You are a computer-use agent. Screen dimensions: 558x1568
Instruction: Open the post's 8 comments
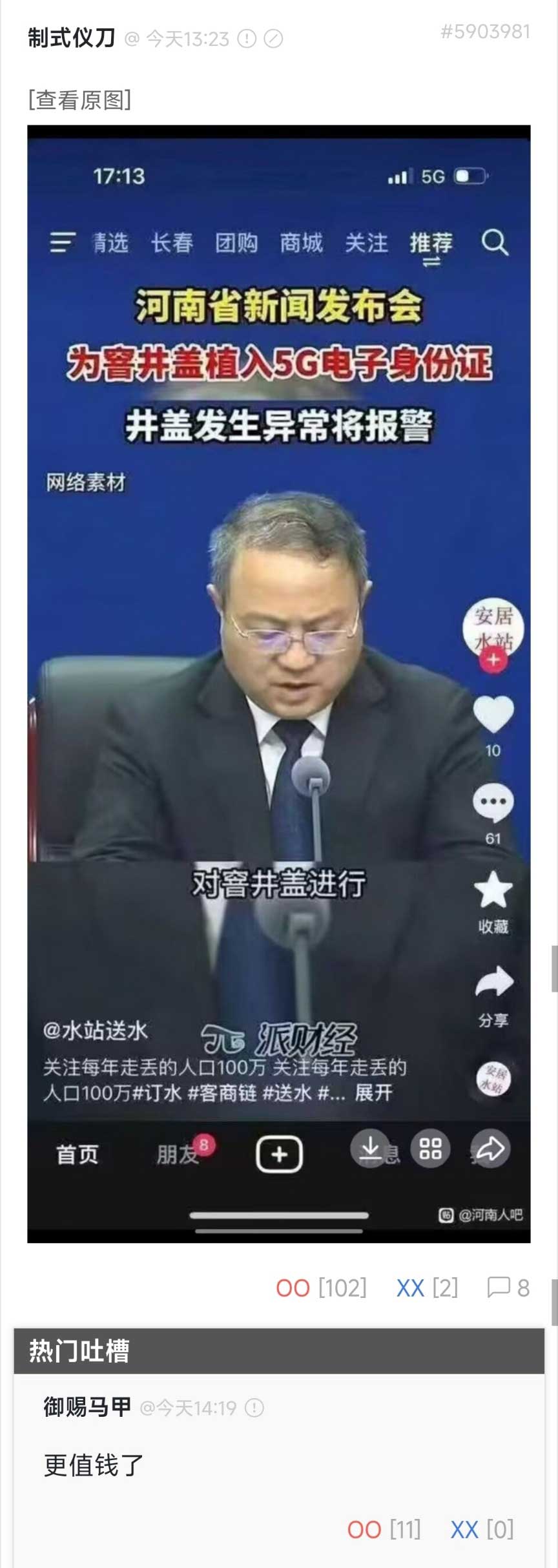point(508,1288)
